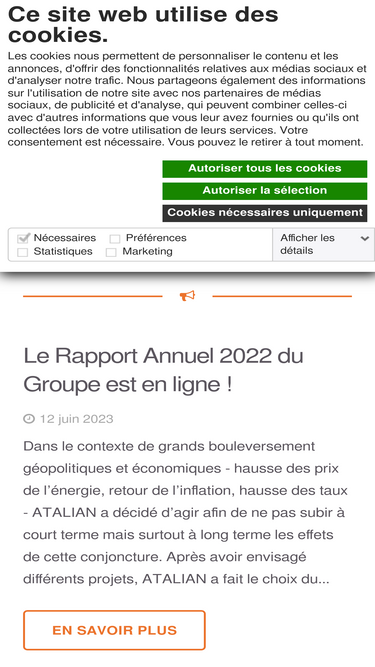Enable the Statistiques checkbox
Screen dimensions: 375x667
(x=23, y=252)
